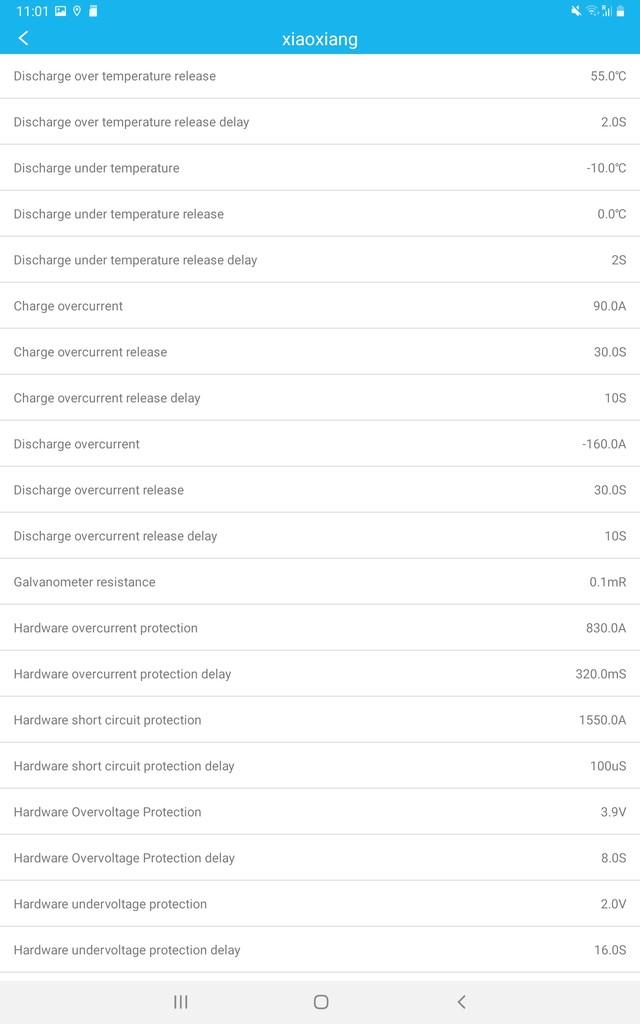Edit Hardware undervoltage protection value
Screen dimensions: 640x1024
pyautogui.click(x=320, y=904)
